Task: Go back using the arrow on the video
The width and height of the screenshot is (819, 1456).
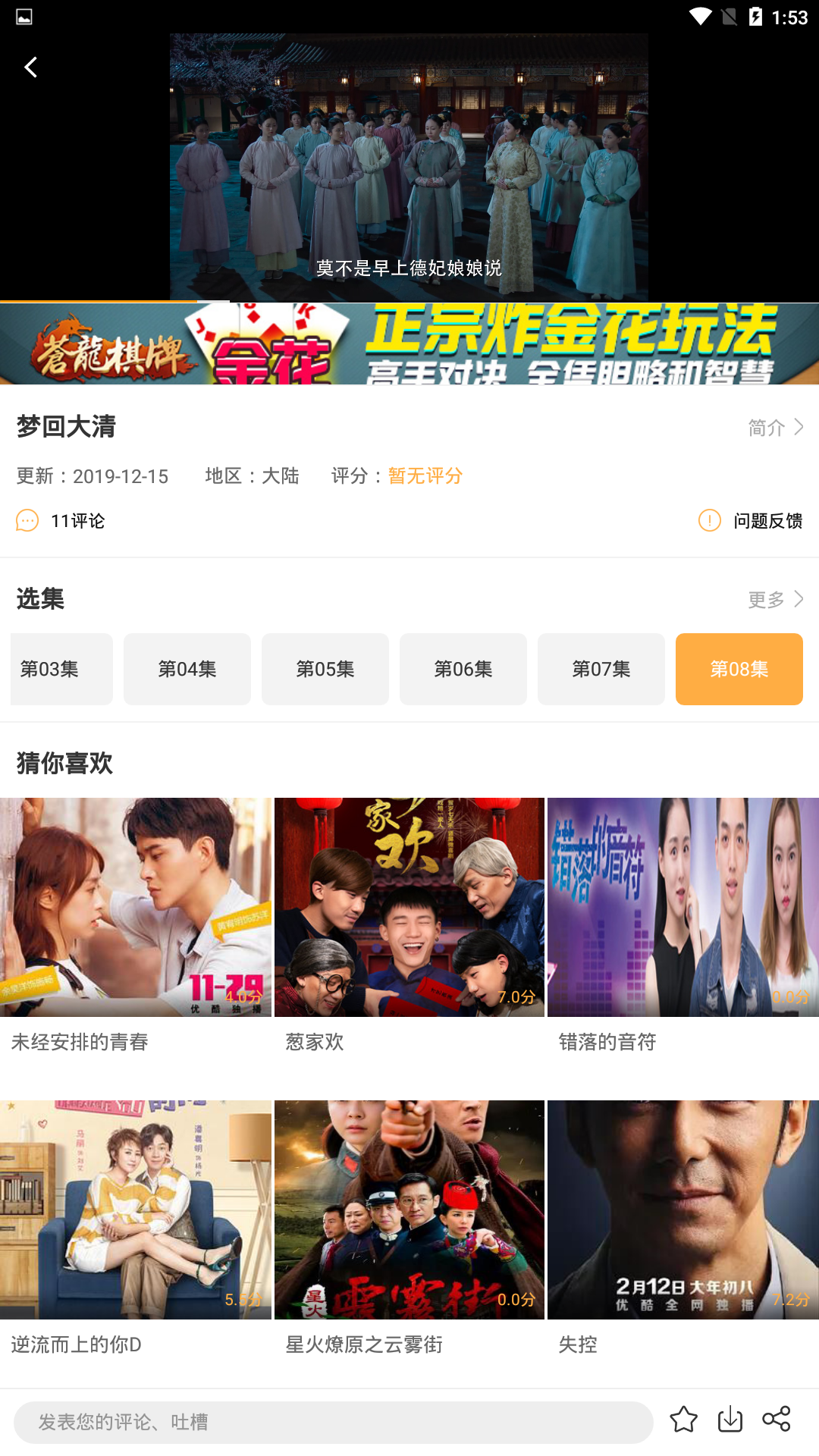Action: tap(30, 67)
